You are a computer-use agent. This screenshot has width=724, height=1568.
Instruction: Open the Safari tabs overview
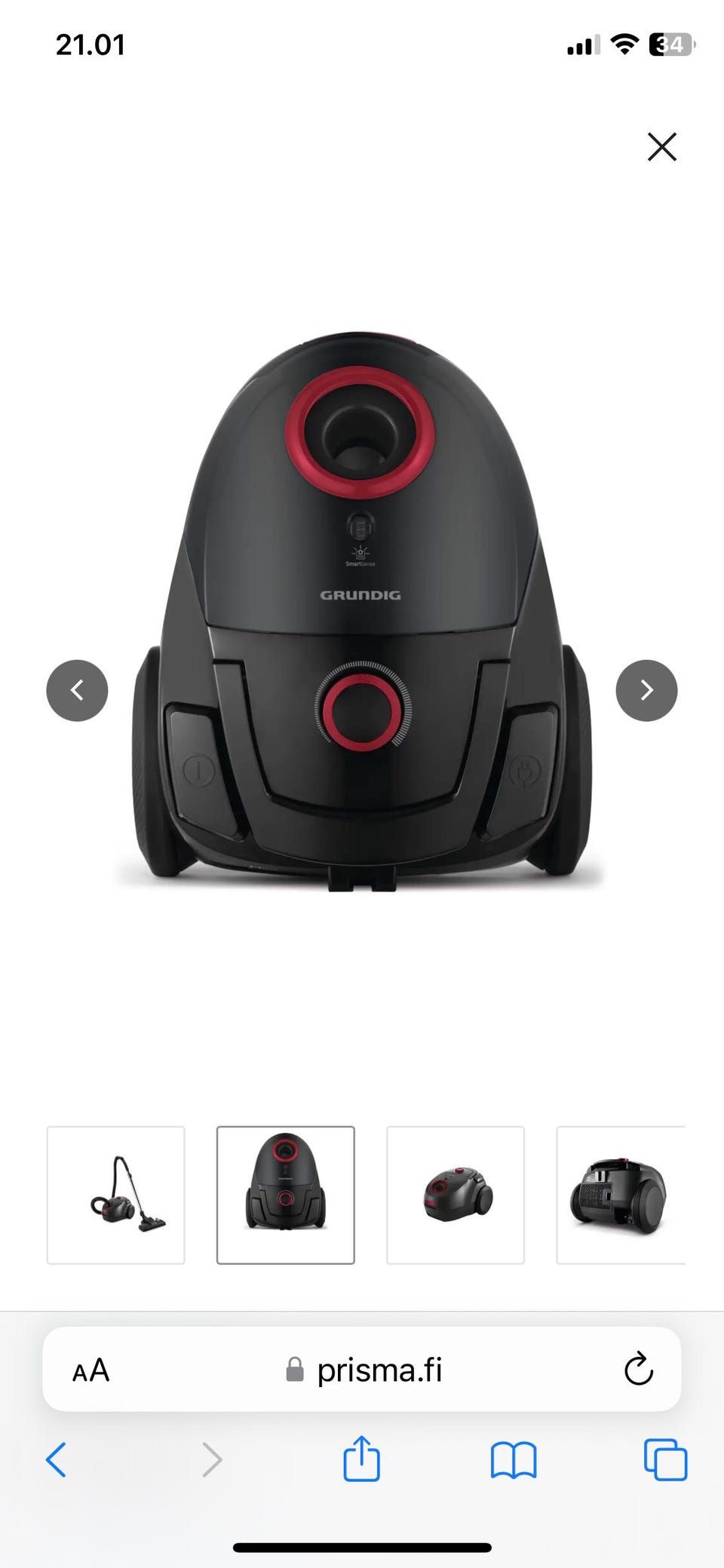[665, 1459]
